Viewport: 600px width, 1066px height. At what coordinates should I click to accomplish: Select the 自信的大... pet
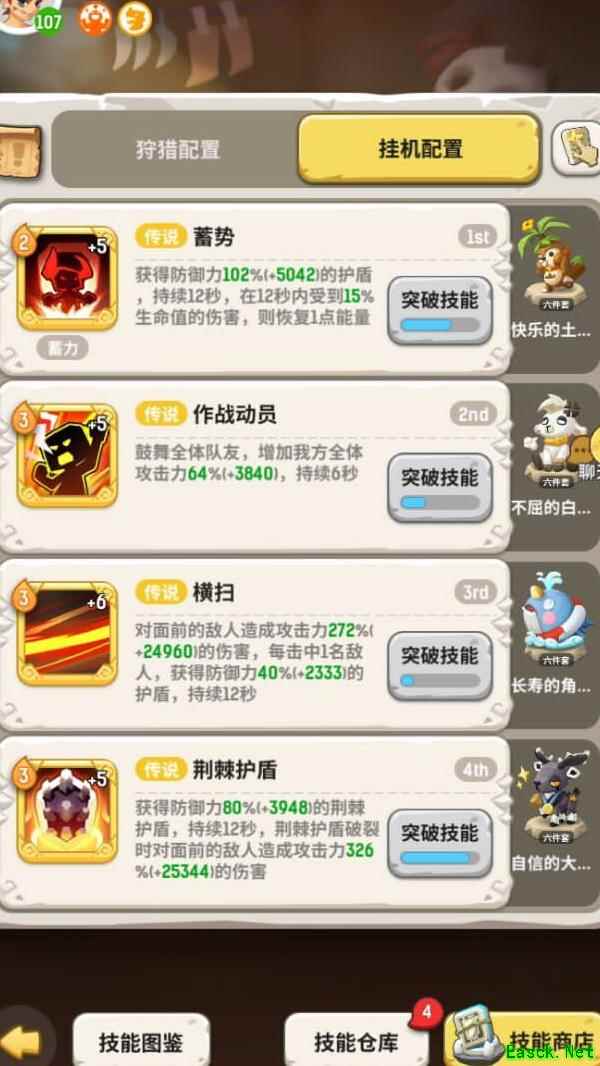pyautogui.click(x=552, y=805)
